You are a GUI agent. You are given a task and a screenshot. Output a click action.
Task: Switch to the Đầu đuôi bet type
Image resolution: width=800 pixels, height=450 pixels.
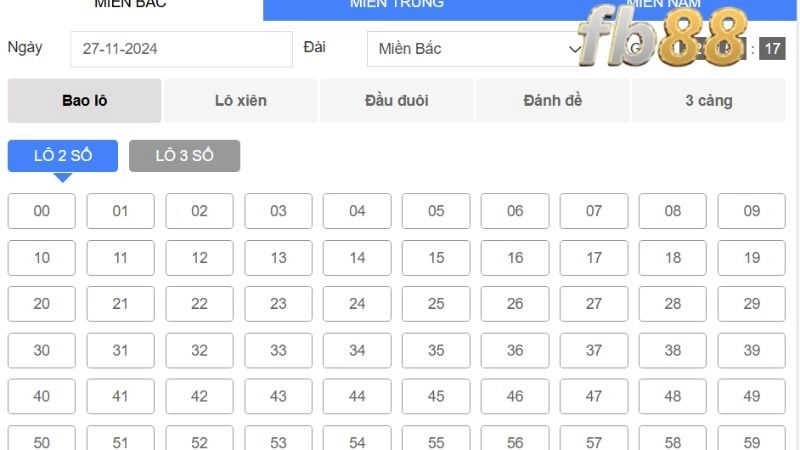coord(396,101)
